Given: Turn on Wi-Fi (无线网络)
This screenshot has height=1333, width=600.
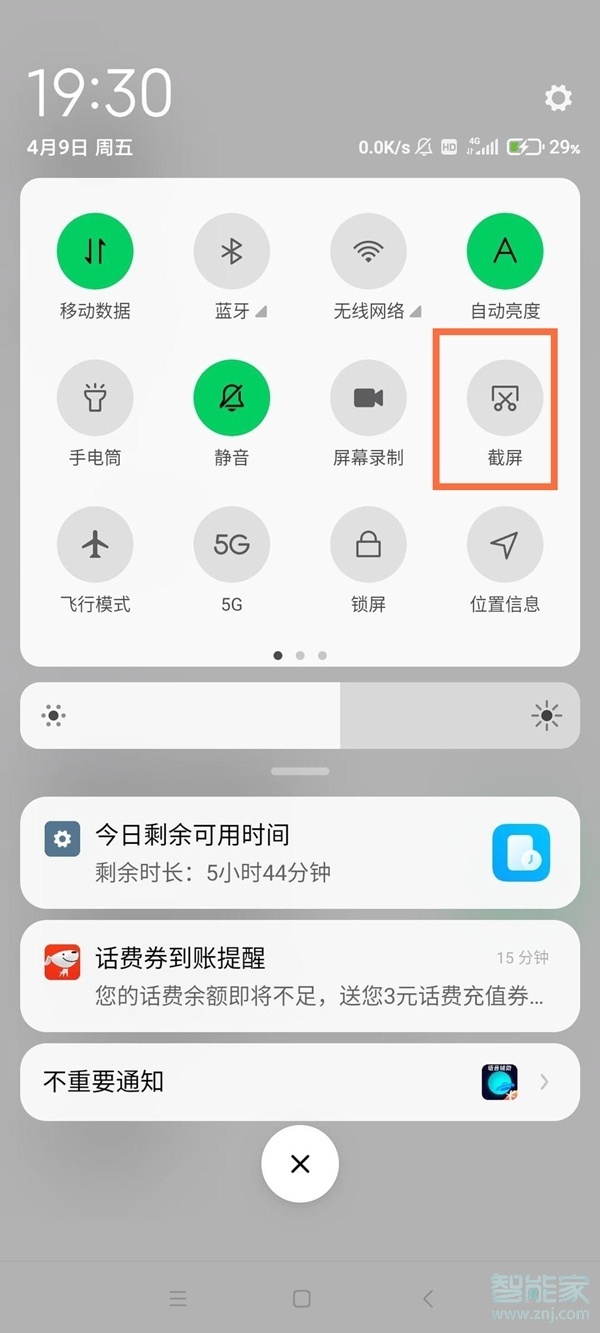Looking at the screenshot, I should tap(368, 252).
